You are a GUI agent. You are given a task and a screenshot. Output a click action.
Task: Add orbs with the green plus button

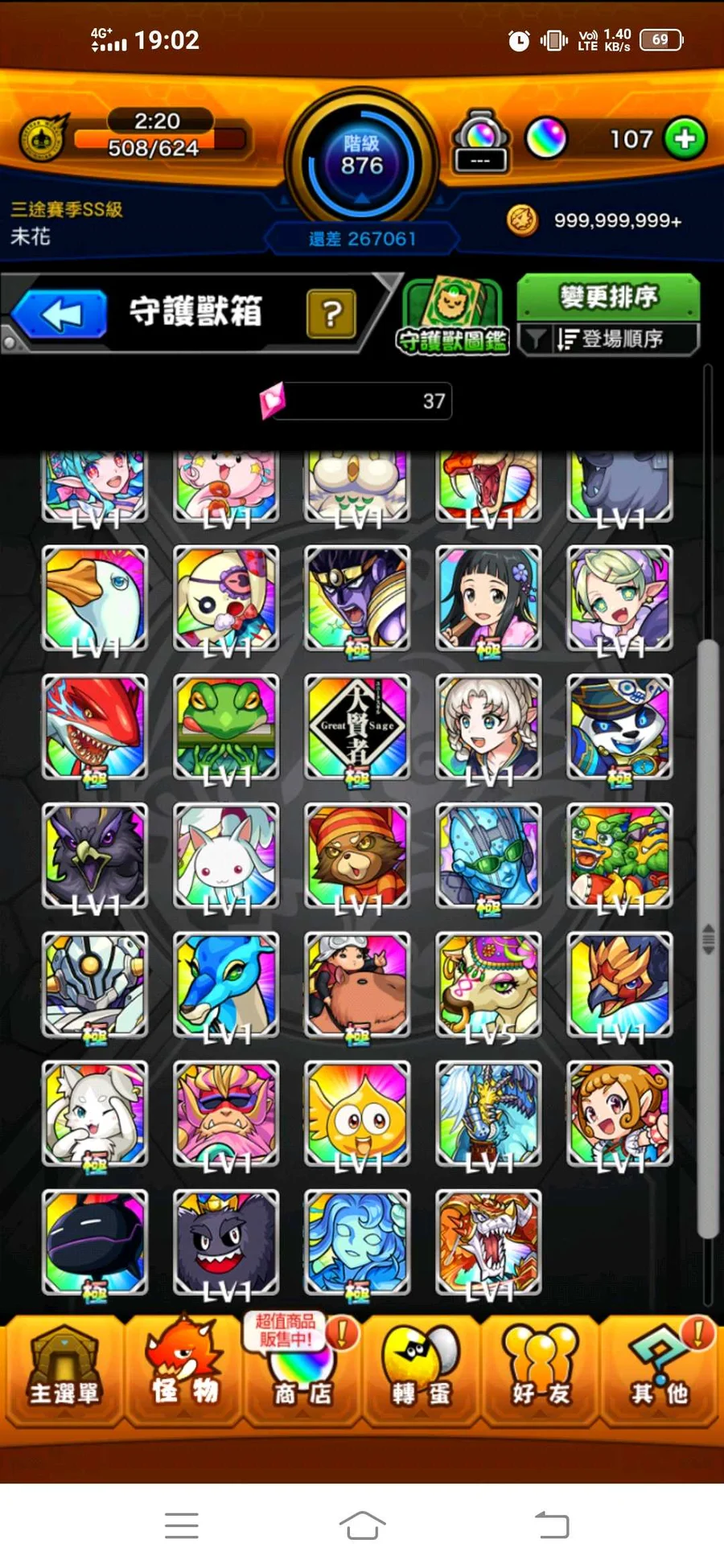point(685,139)
